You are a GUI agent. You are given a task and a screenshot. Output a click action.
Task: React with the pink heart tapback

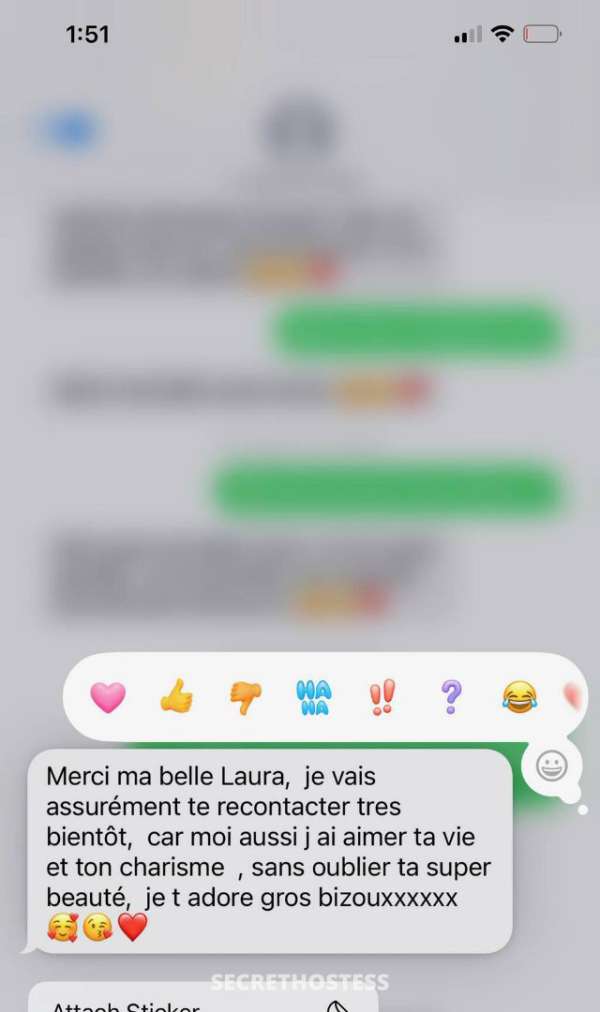108,696
